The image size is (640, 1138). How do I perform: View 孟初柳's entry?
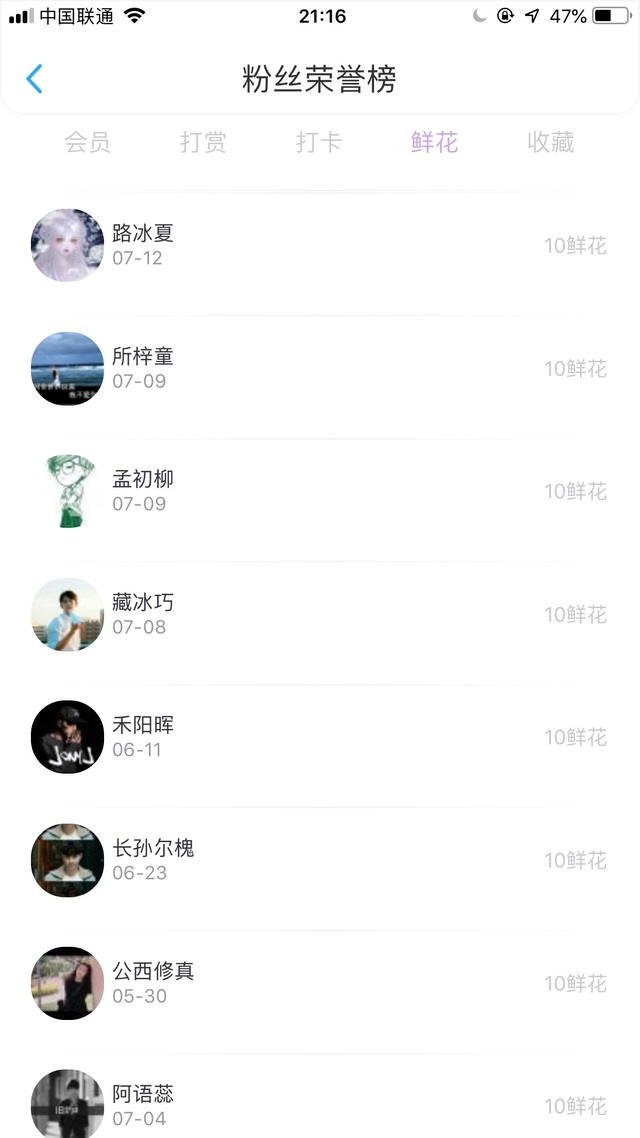coord(320,491)
